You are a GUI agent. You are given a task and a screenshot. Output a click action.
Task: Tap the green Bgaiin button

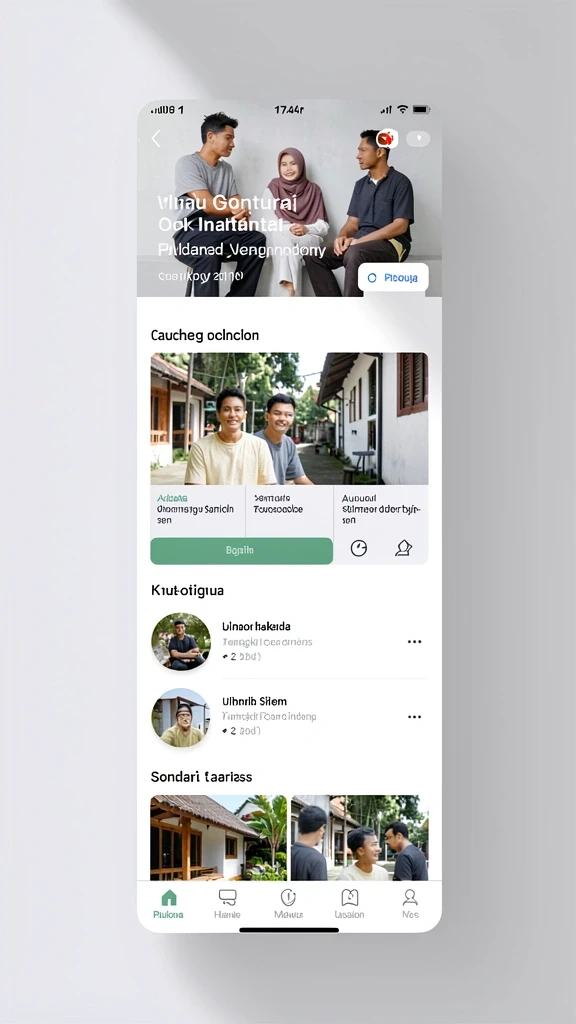(x=242, y=551)
